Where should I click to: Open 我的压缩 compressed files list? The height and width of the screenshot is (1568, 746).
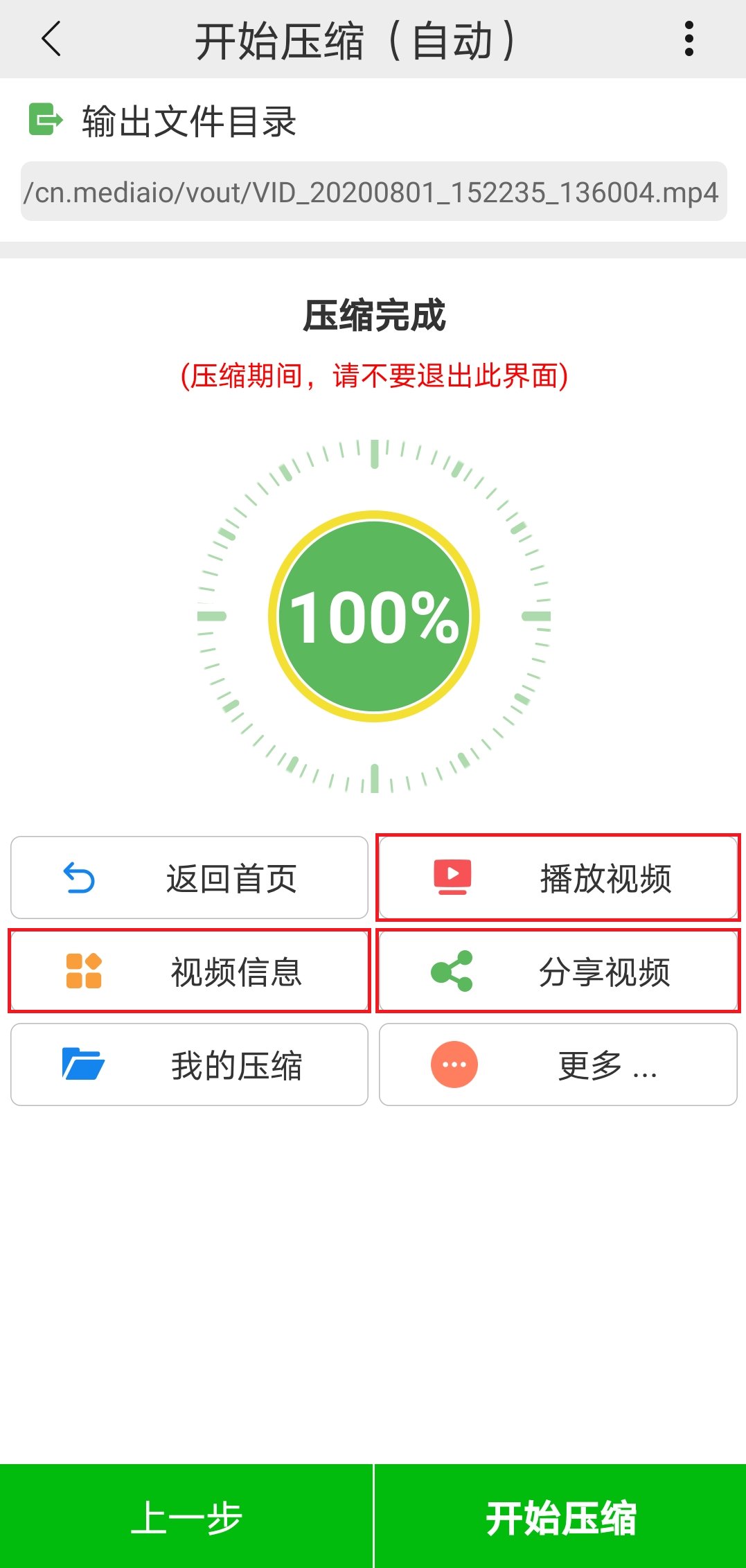coord(189,1064)
